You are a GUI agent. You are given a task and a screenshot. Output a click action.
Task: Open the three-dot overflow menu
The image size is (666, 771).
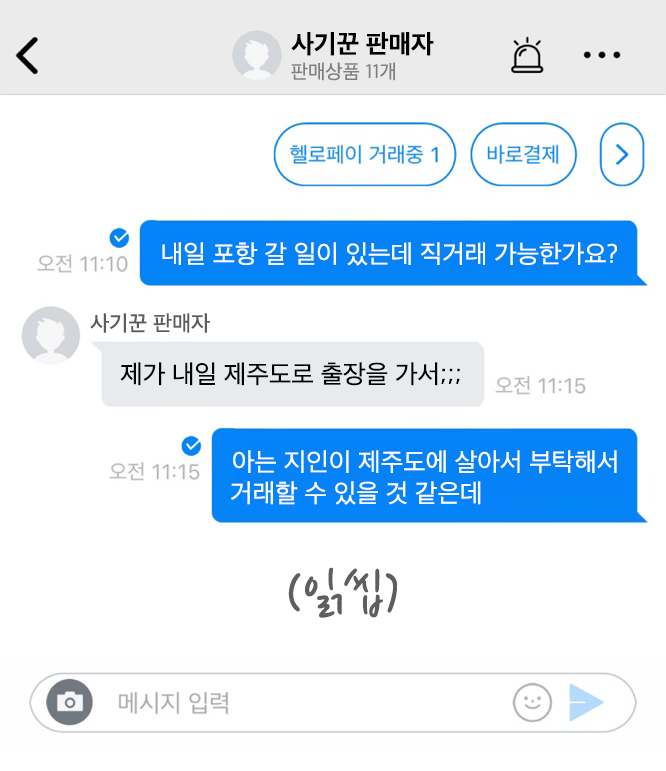point(601,55)
